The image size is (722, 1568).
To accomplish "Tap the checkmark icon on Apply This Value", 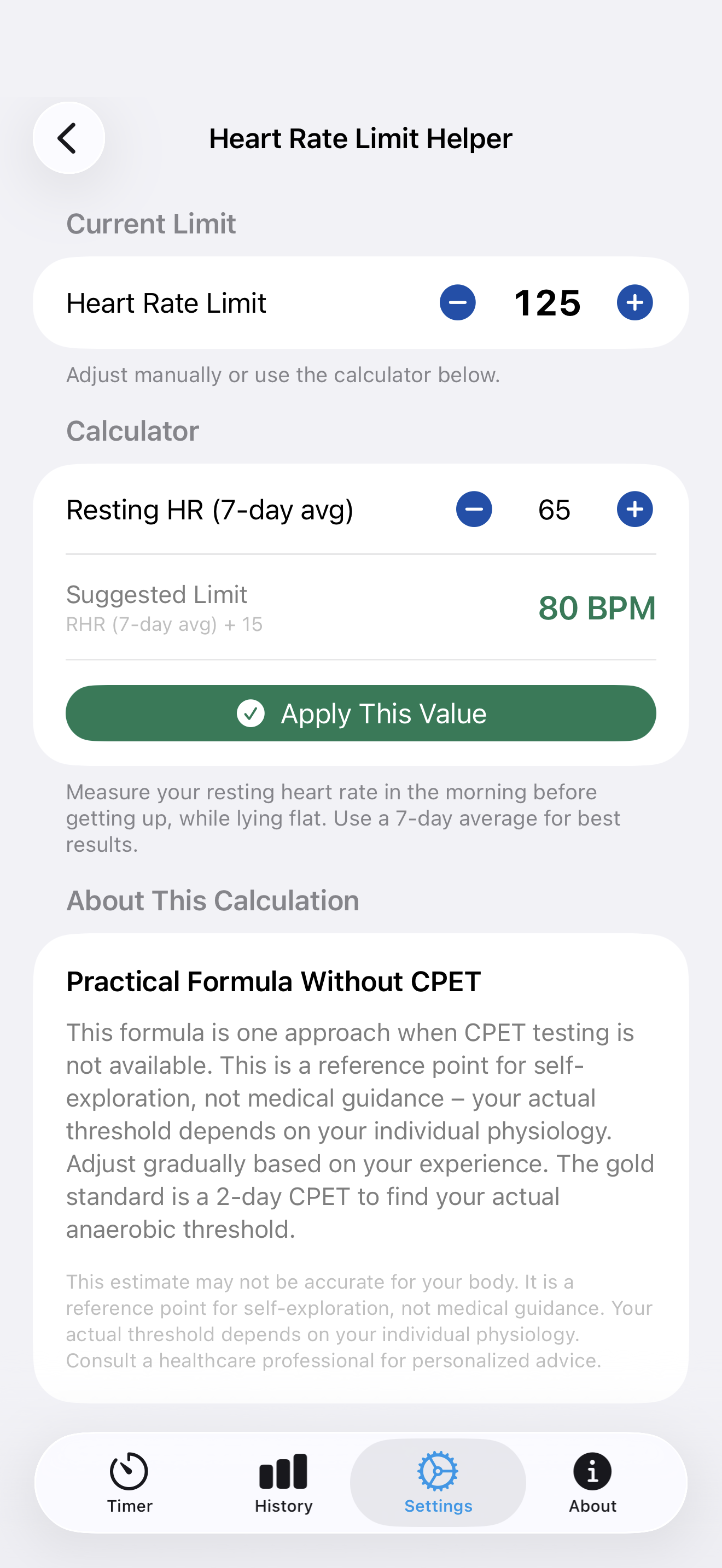I will pos(252,713).
